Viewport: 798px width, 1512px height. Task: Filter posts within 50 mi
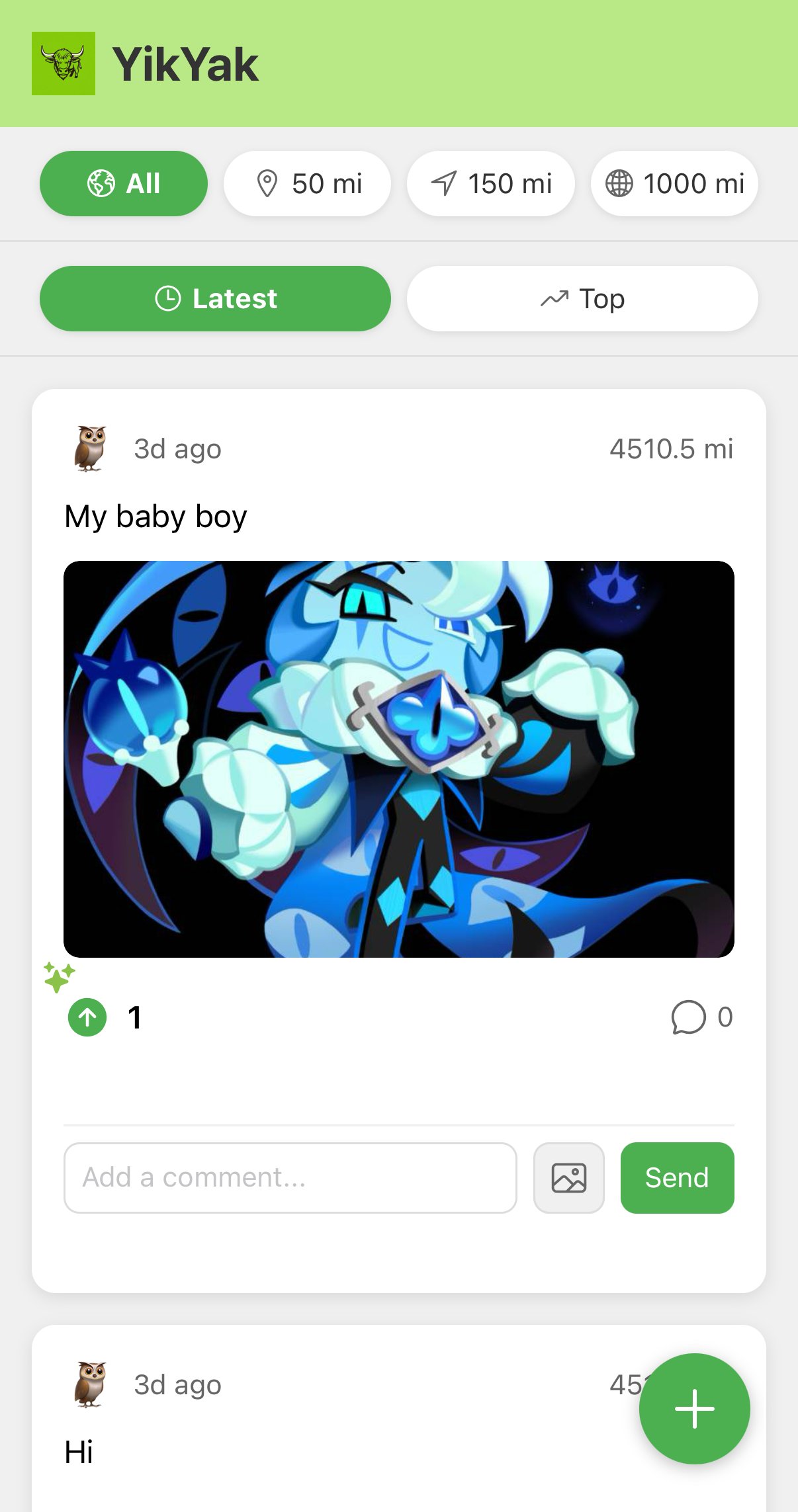pyautogui.click(x=307, y=183)
